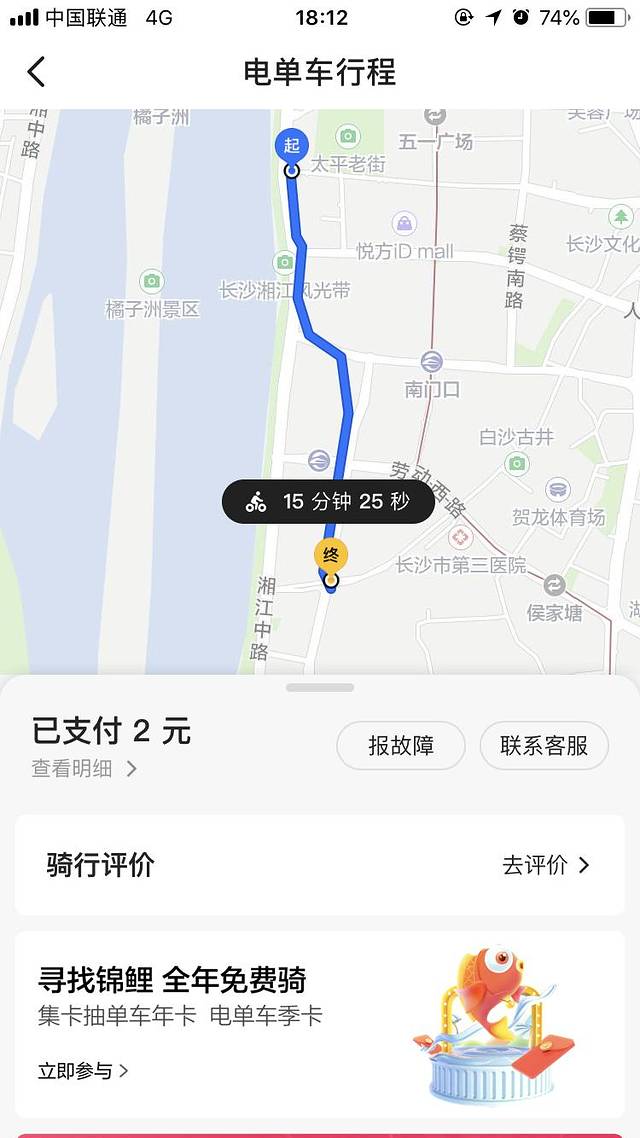The width and height of the screenshot is (640, 1138).
Task: Tap the 终 end point marker
Action: click(331, 555)
